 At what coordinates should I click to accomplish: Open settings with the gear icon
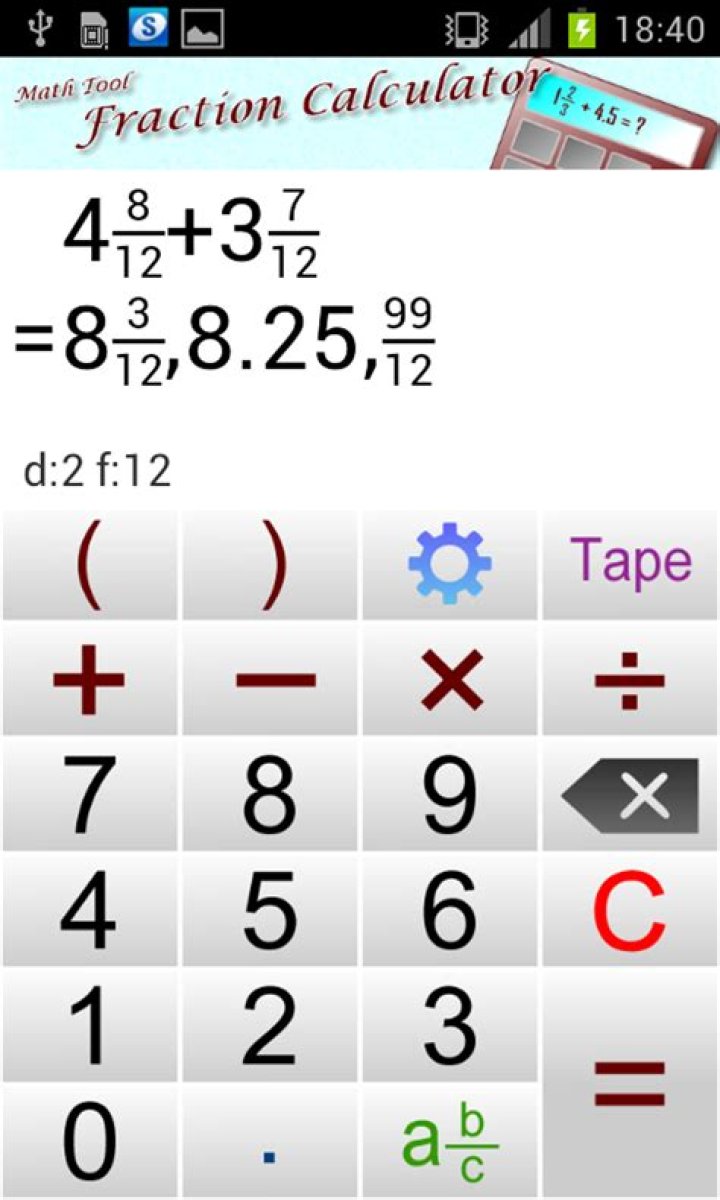tap(449, 564)
